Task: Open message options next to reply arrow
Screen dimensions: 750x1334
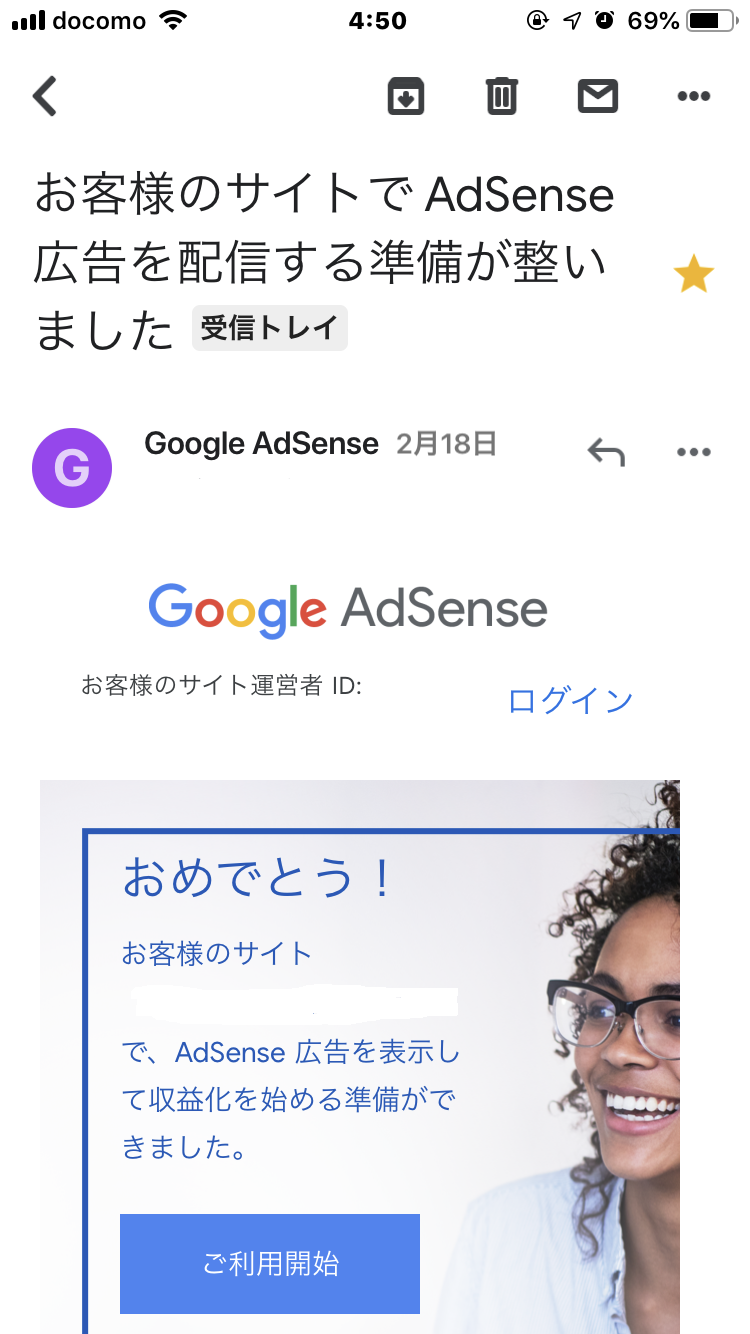Action: 694,452
